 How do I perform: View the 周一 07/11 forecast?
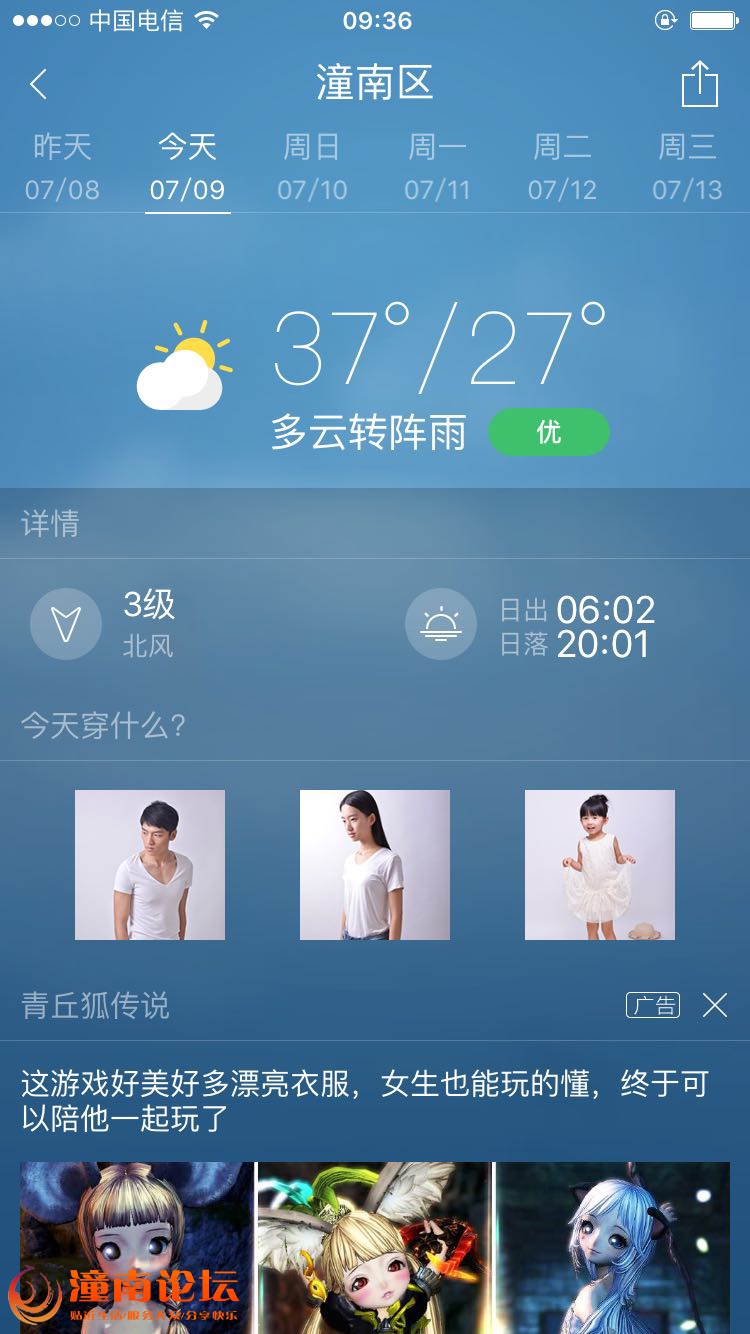point(437,168)
